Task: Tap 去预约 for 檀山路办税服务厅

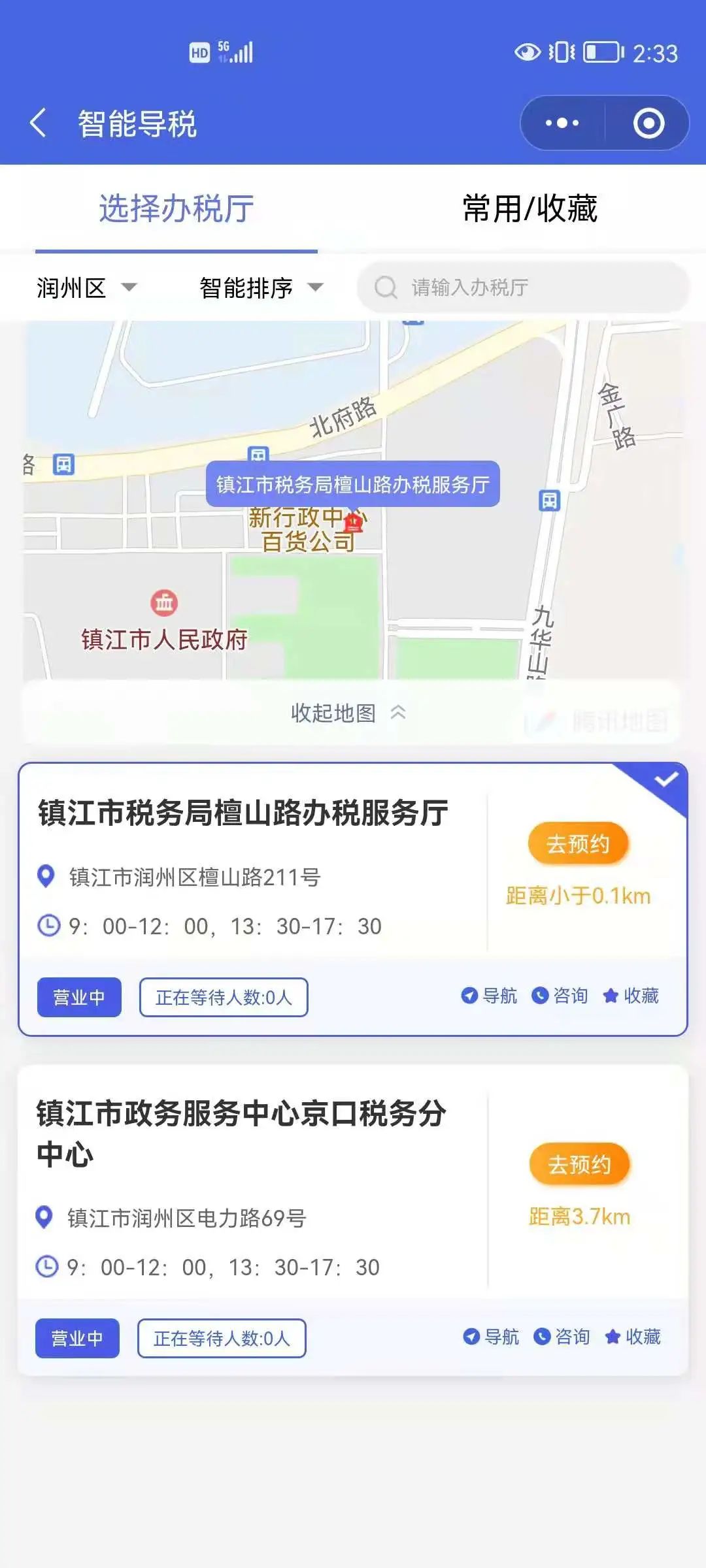Action: click(x=578, y=843)
